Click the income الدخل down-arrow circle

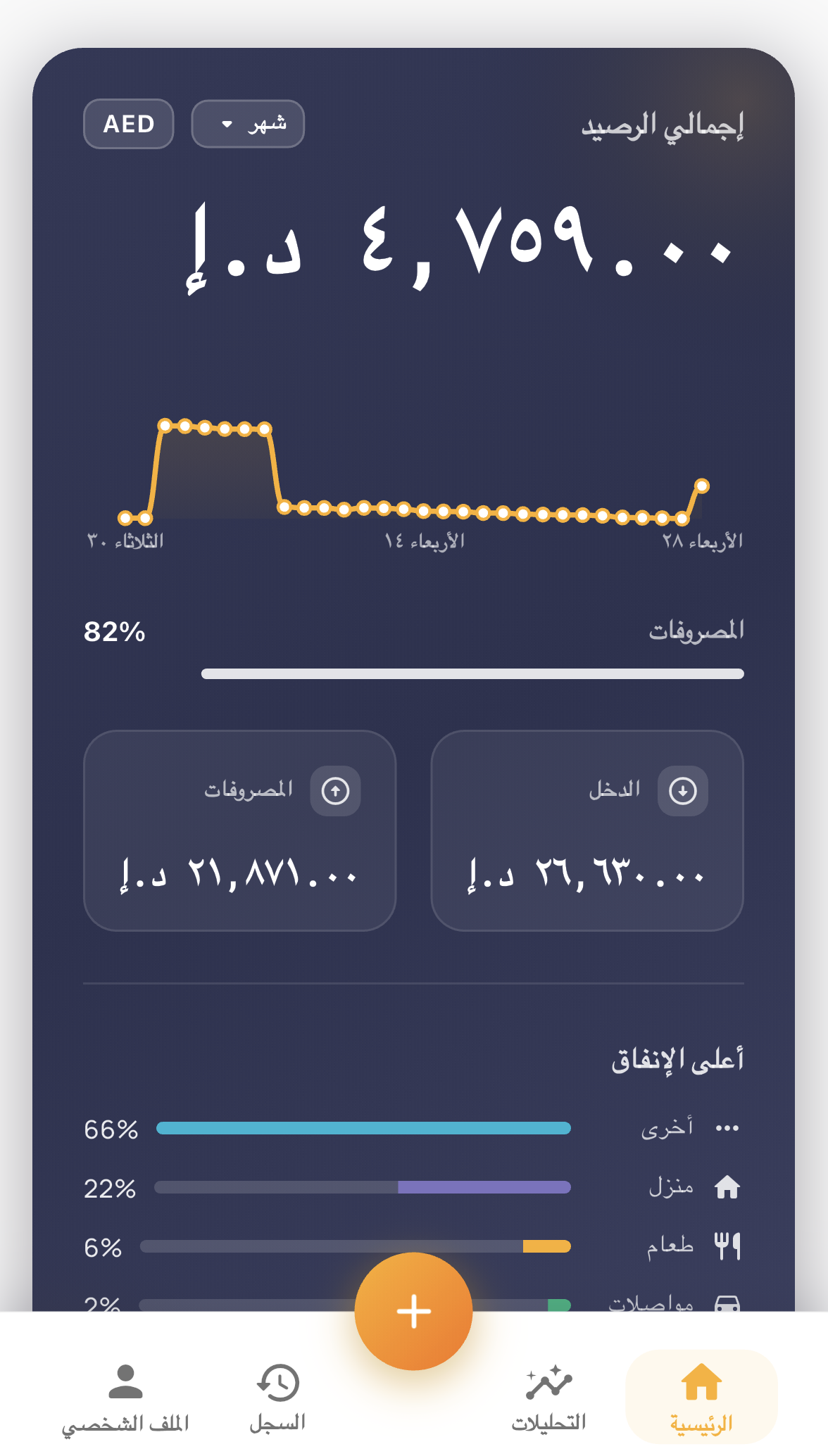pyautogui.click(x=682, y=790)
